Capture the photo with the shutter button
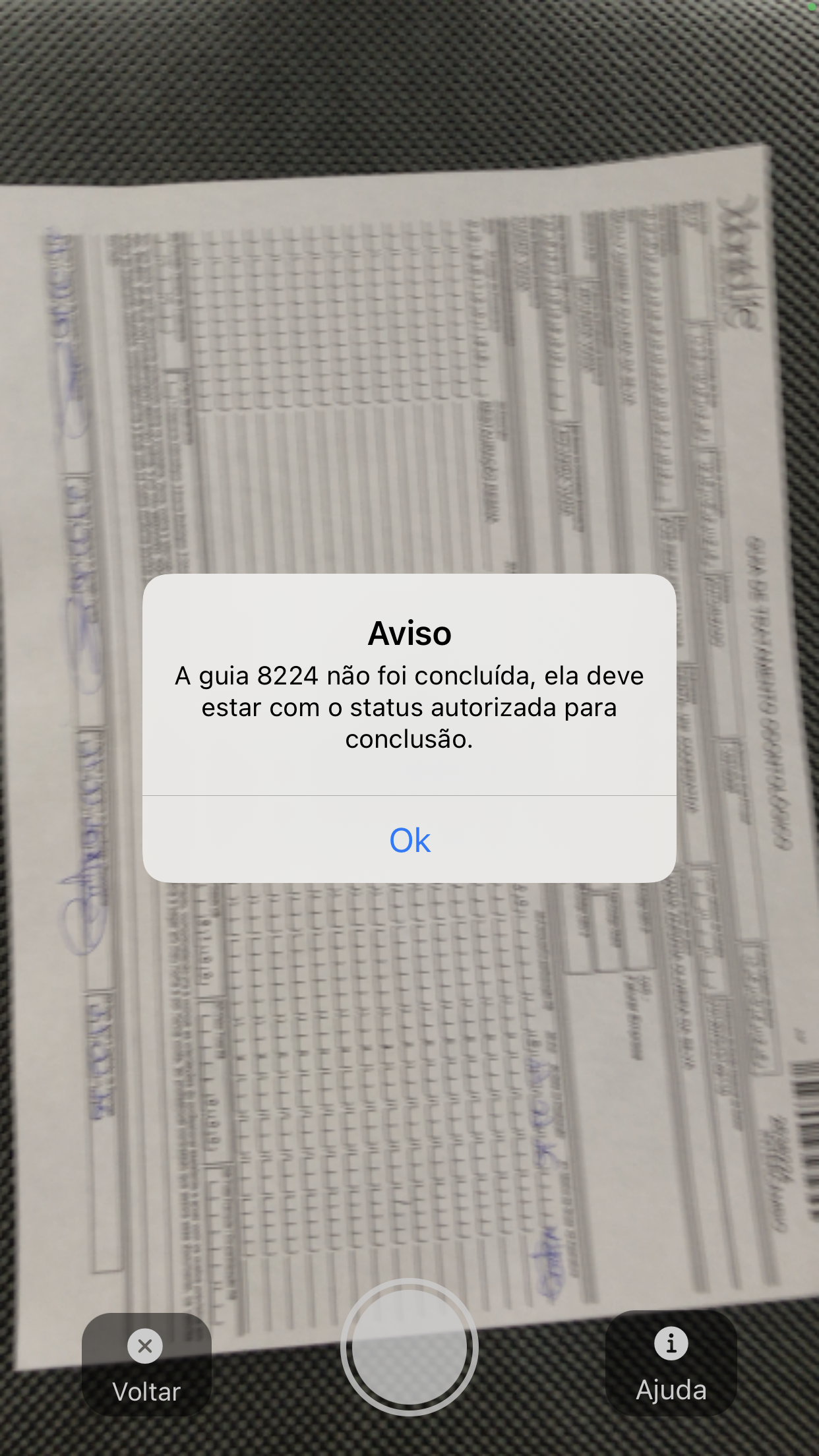 pos(409,1347)
